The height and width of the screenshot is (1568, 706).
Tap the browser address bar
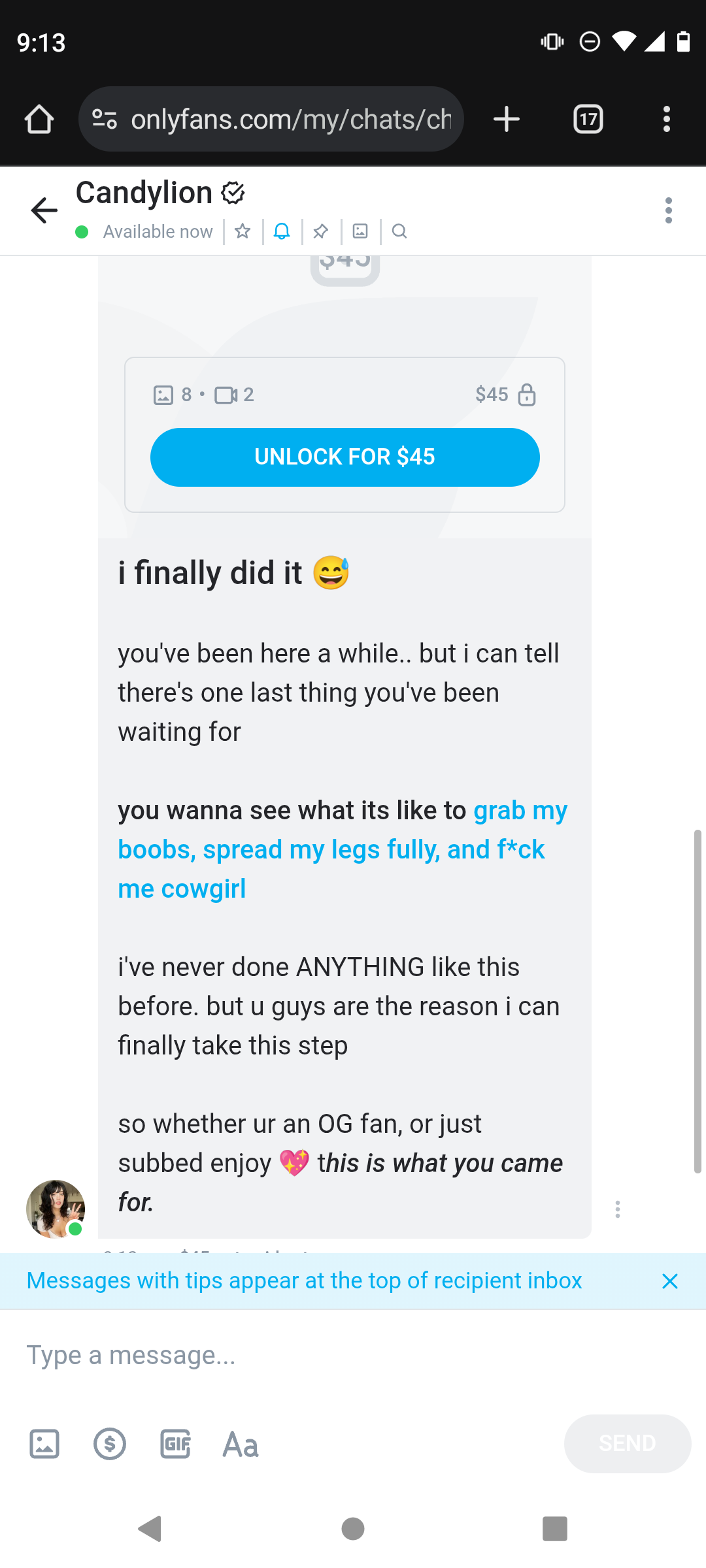(x=271, y=119)
